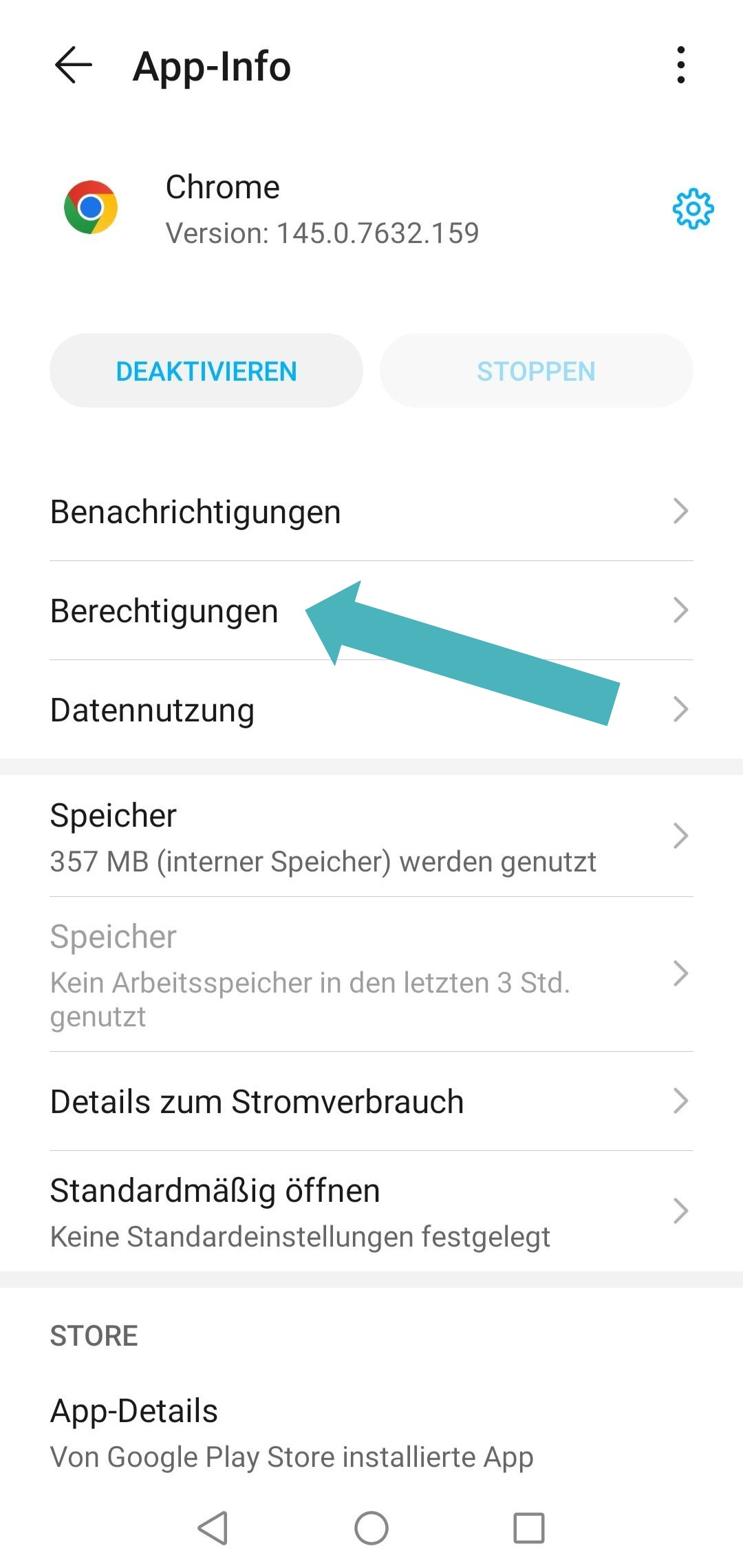This screenshot has width=743, height=1568.
Task: Tap the Deaktivieren button
Action: (x=206, y=371)
